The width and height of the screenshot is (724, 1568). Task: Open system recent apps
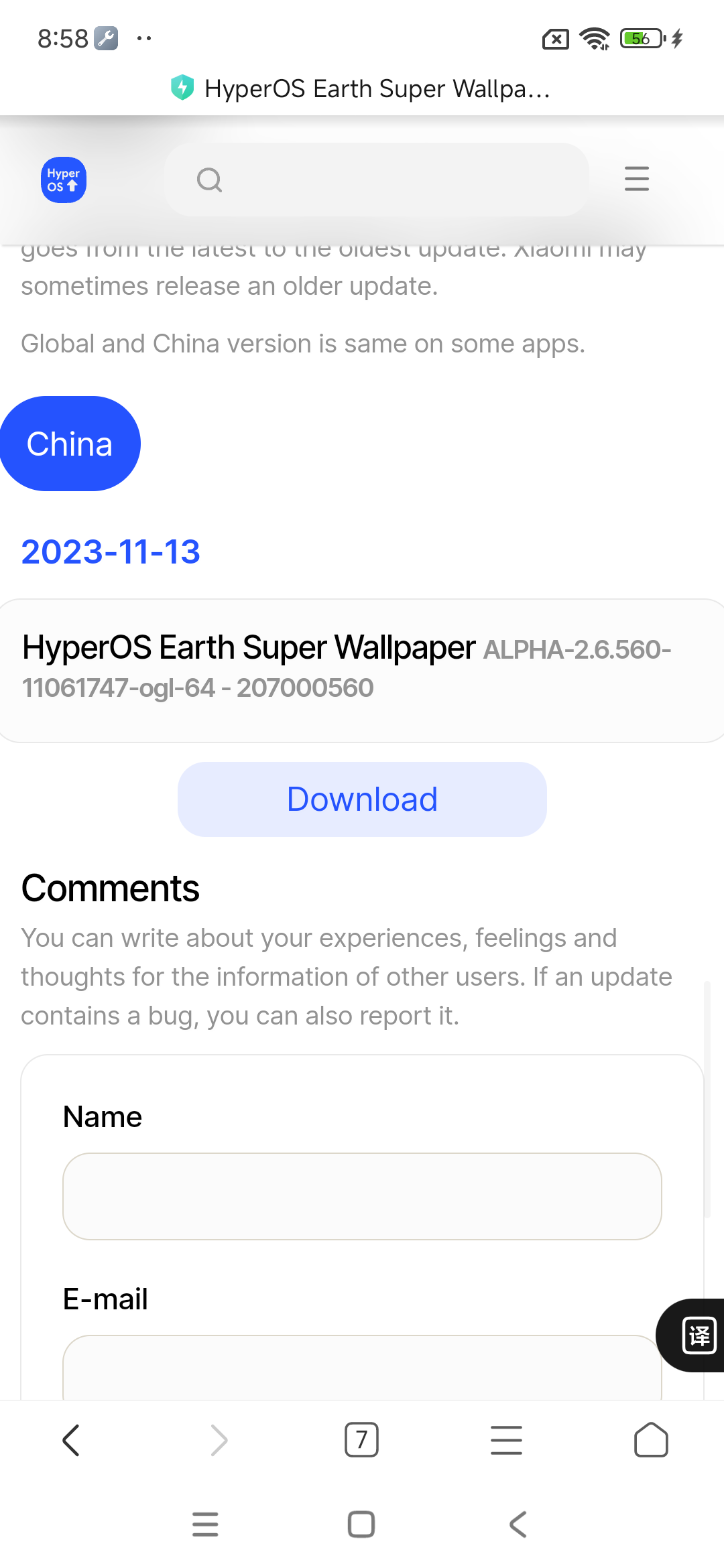coord(205,1524)
